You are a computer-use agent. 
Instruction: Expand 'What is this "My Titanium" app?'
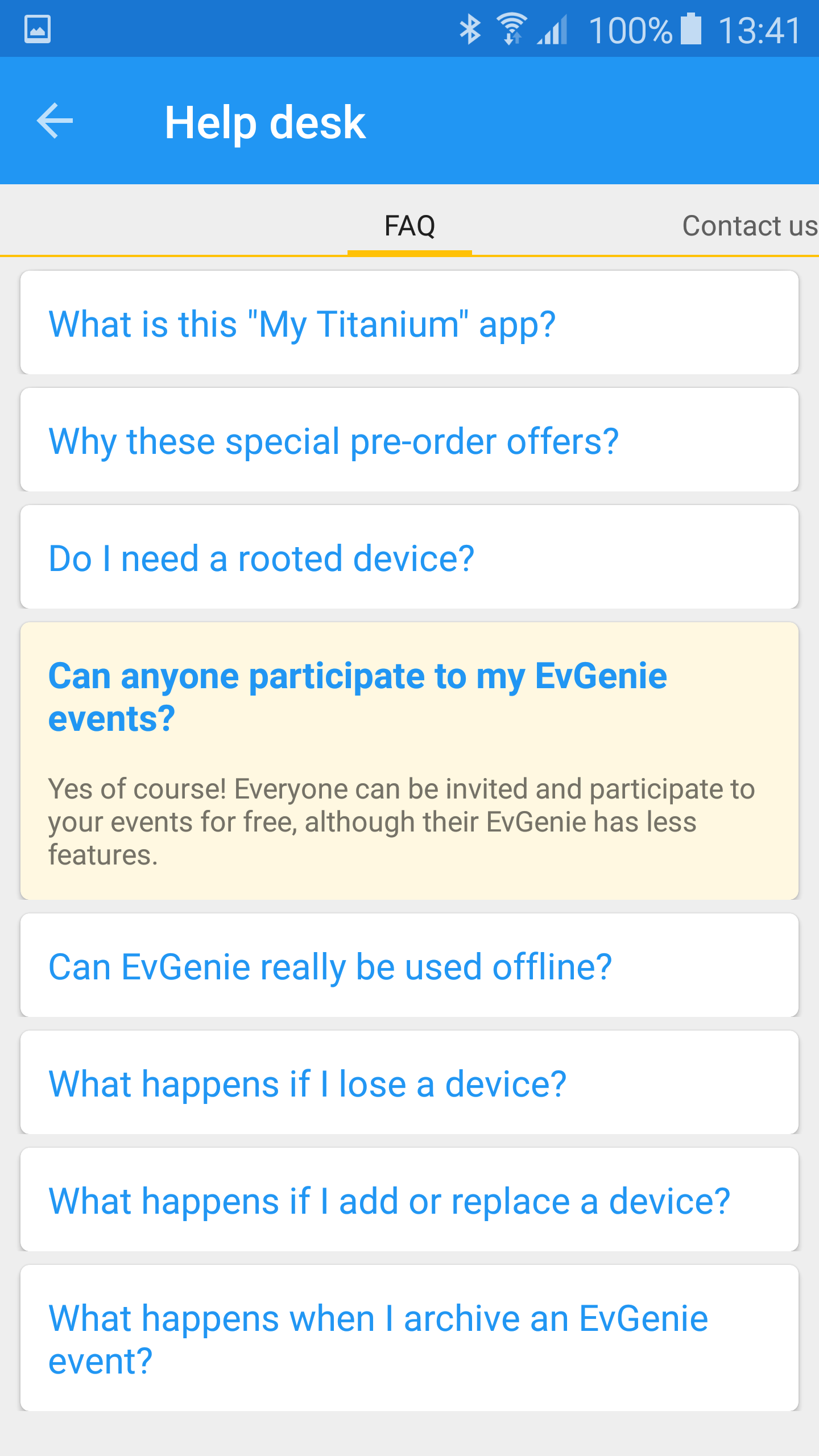409,322
